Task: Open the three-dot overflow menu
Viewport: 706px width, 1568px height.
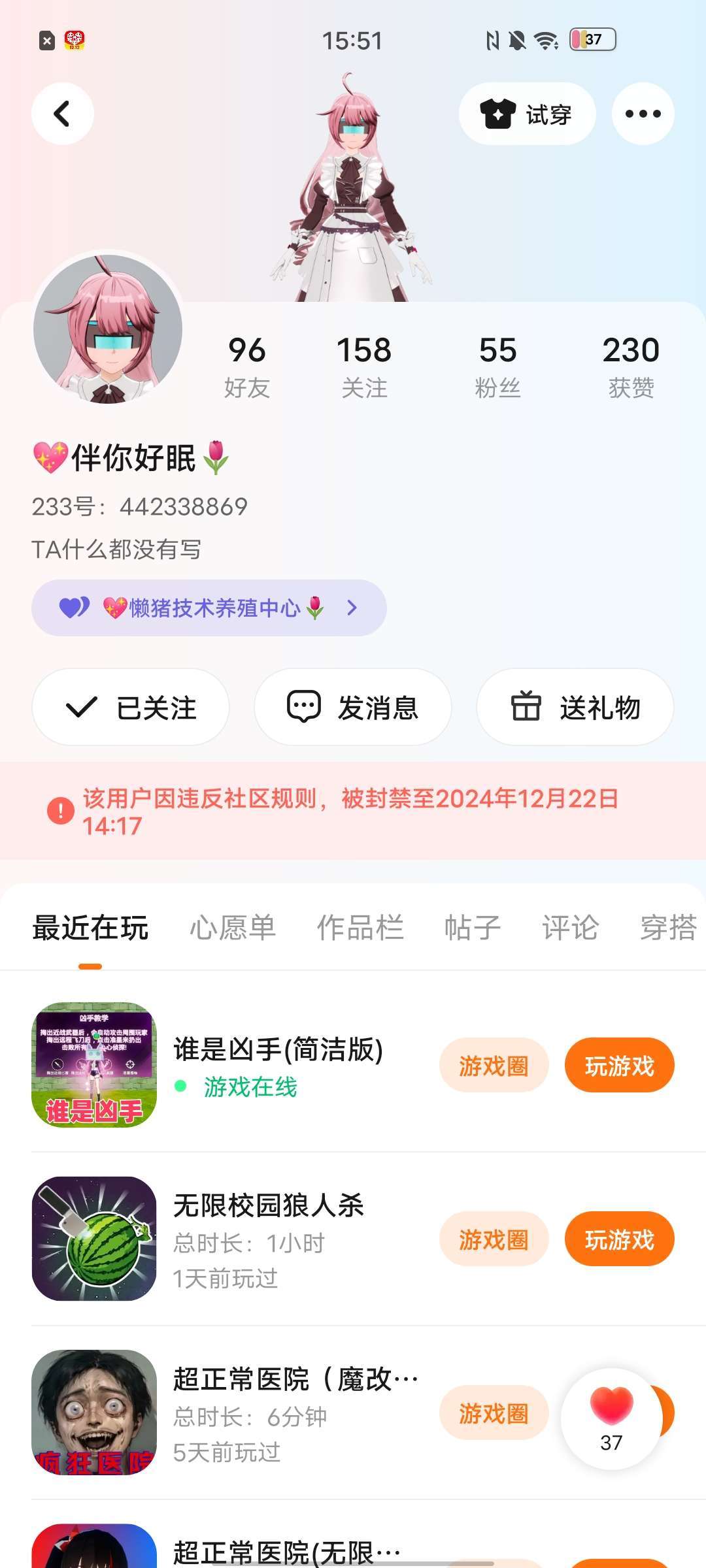Action: [x=643, y=114]
